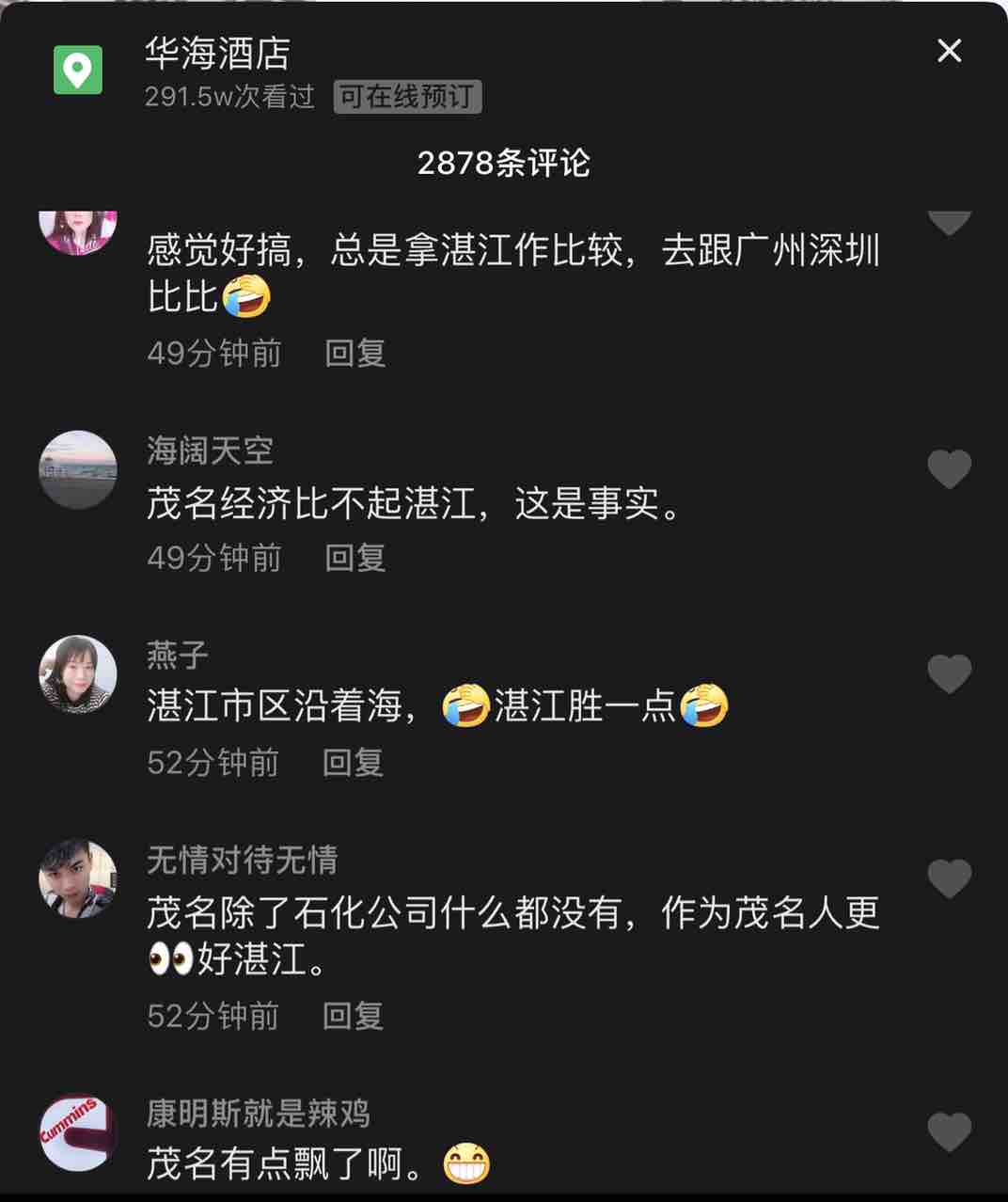
Task: Like 康明斯就是辣鸡's comment
Action: coord(949,1131)
